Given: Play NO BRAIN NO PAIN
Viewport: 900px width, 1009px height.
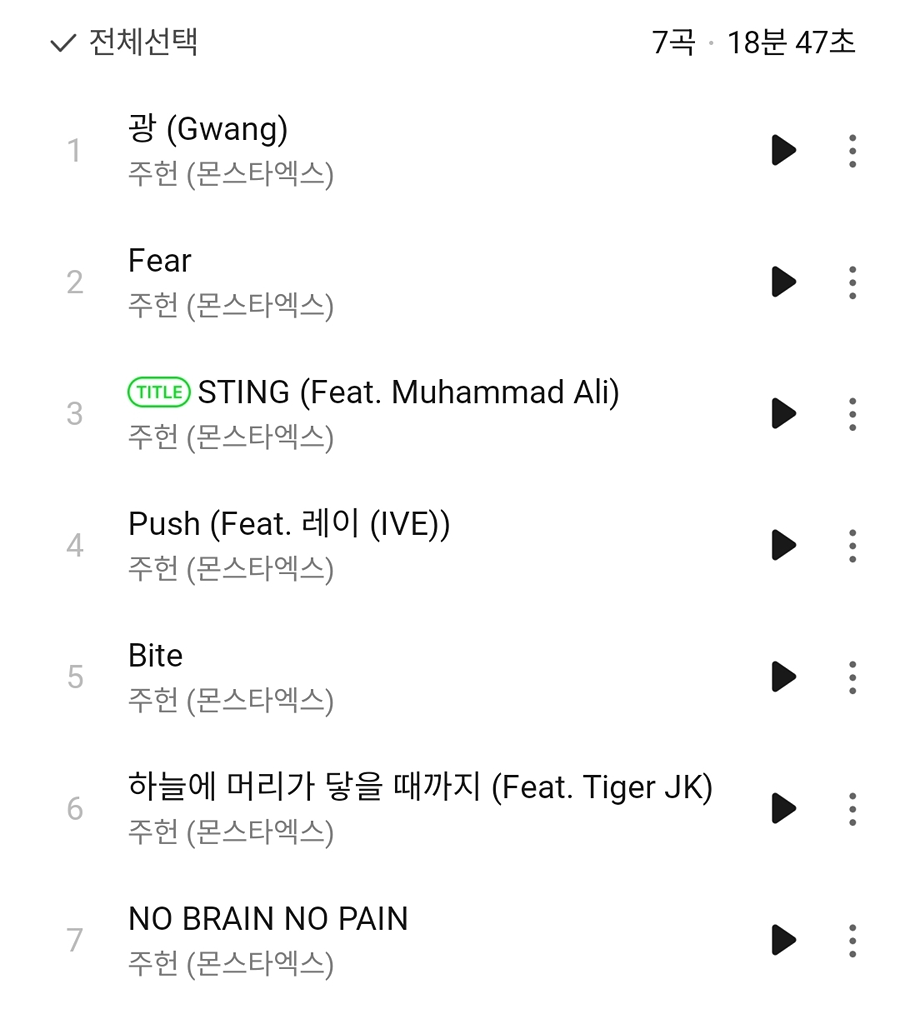Looking at the screenshot, I should coord(784,940).
